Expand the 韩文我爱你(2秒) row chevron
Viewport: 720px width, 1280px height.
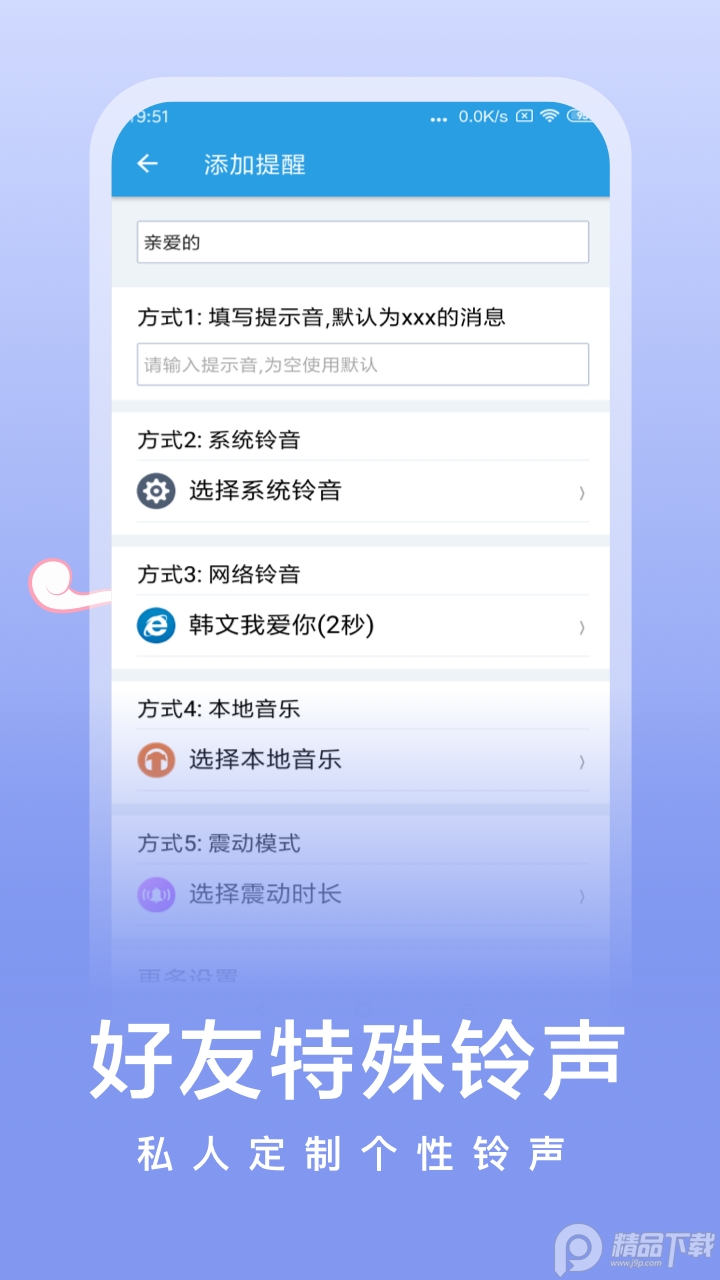[x=581, y=627]
